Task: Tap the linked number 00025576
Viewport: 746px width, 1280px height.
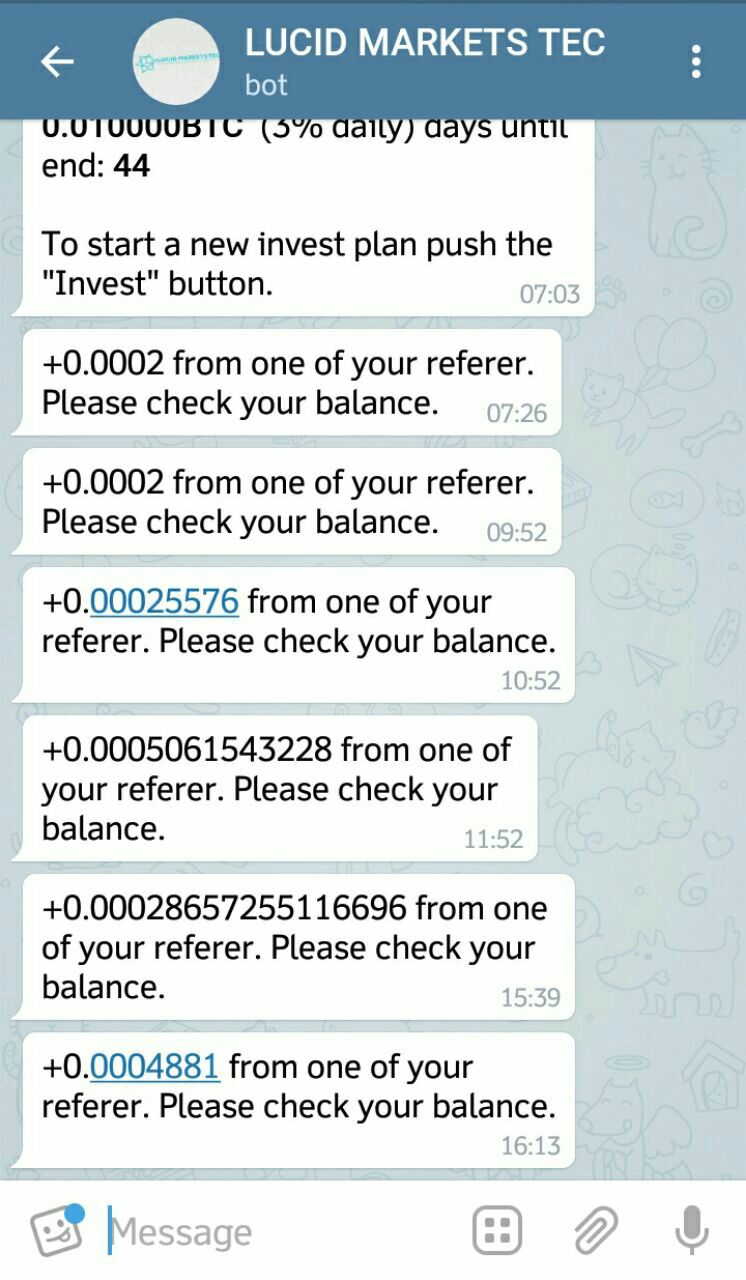Action: tap(164, 602)
